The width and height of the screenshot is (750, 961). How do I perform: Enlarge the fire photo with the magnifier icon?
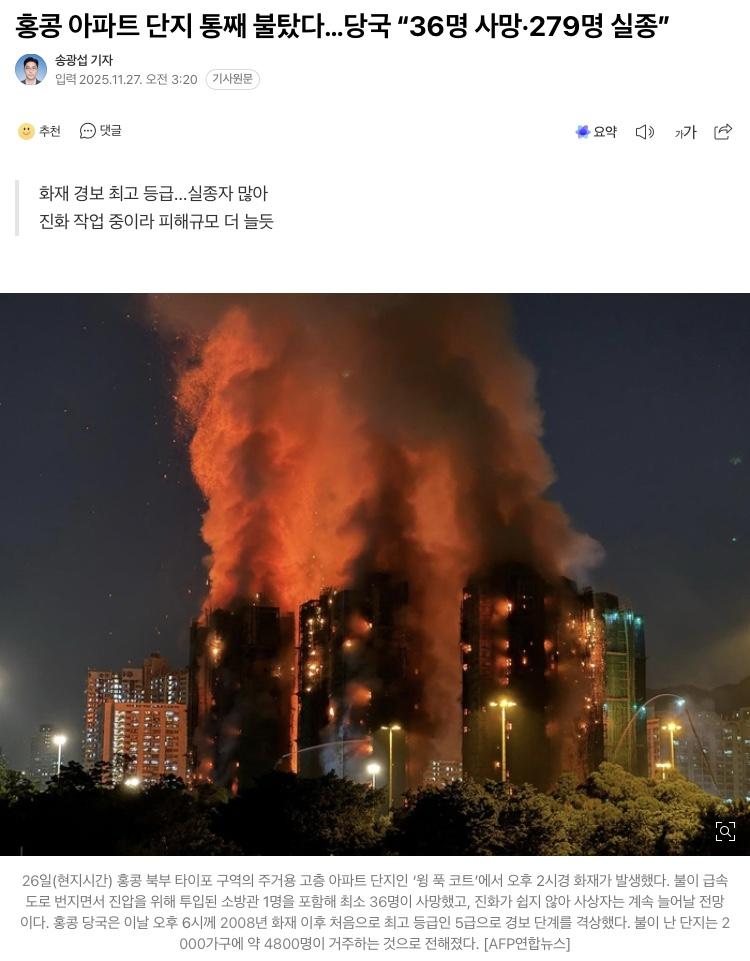click(725, 831)
